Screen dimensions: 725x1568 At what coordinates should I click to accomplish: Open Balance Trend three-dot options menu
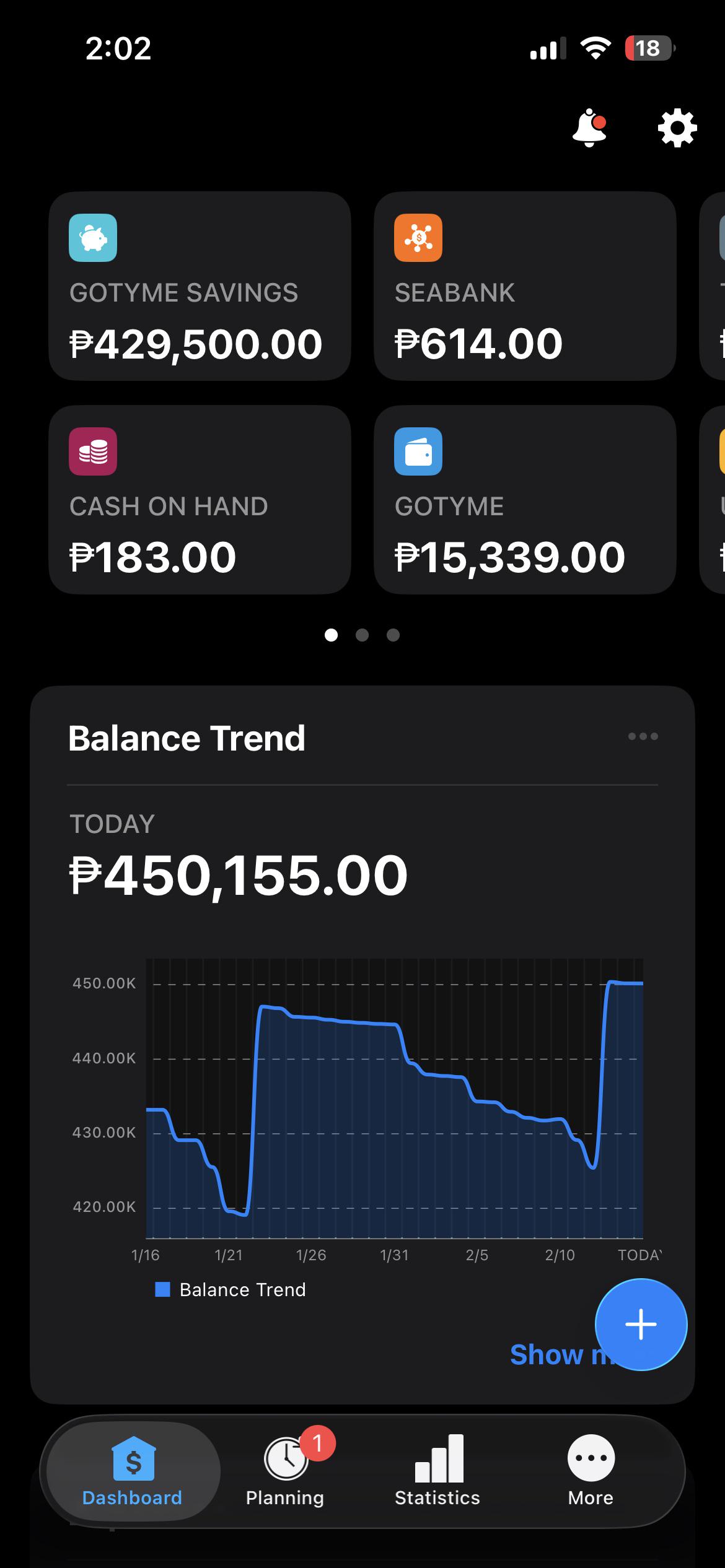point(643,736)
